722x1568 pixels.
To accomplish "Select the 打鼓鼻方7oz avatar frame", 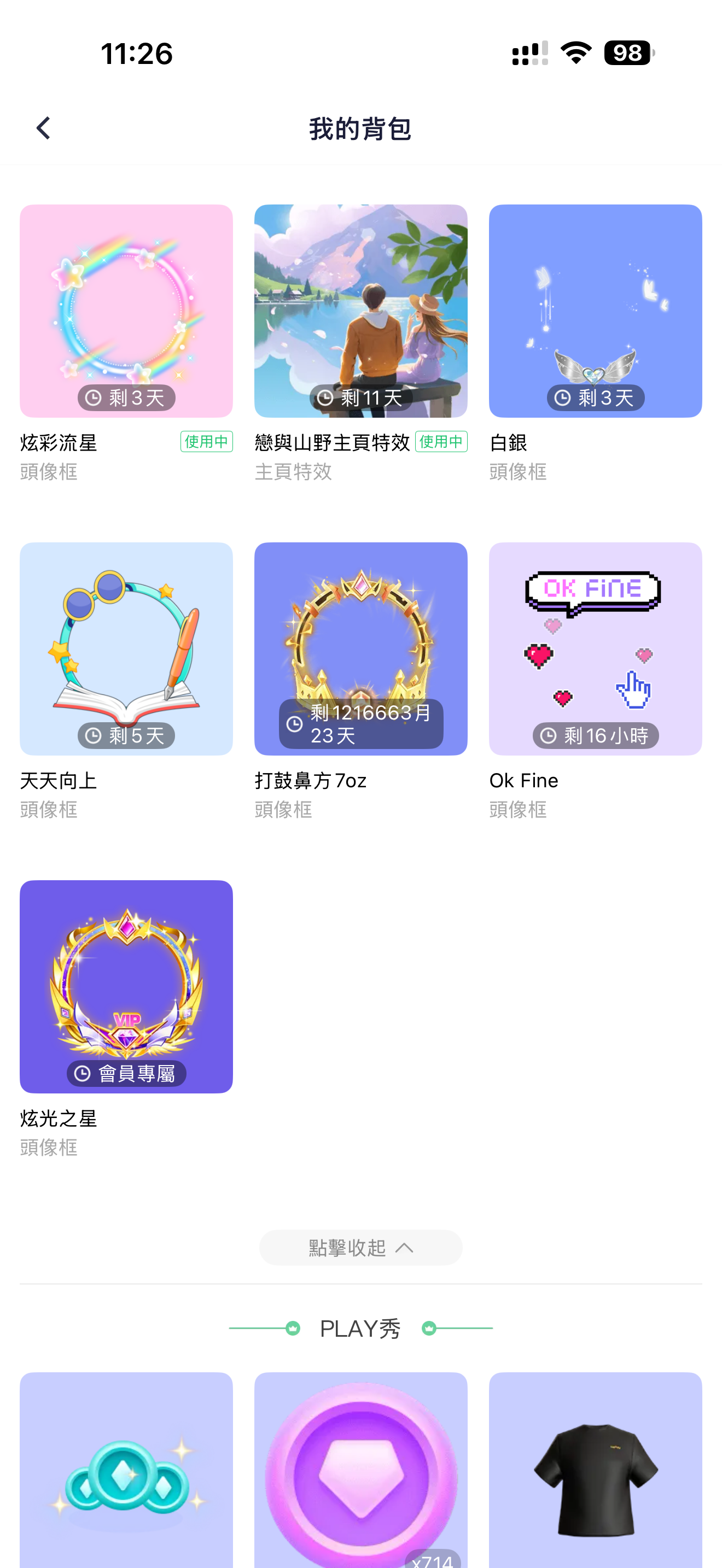I will [x=360, y=649].
